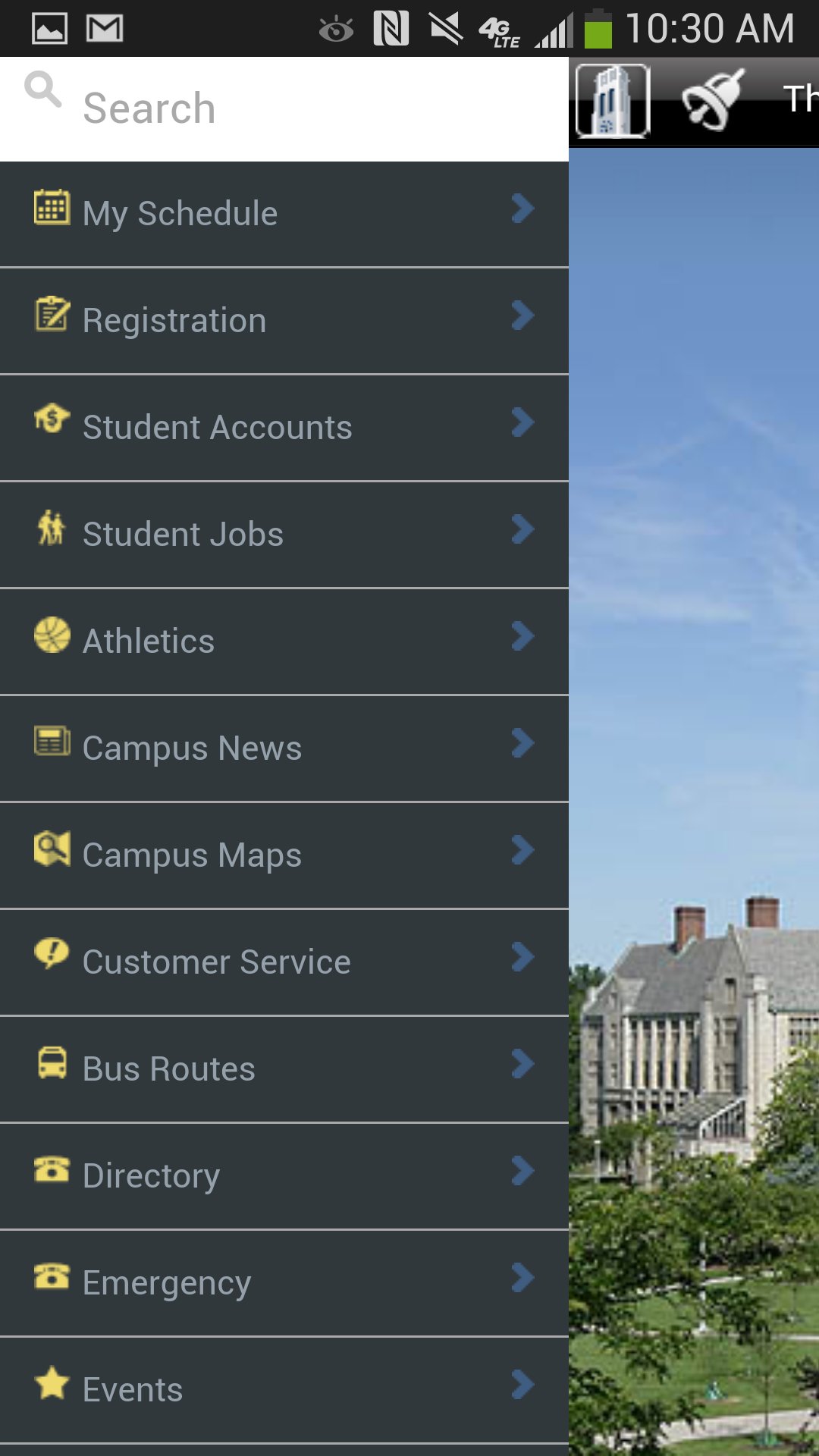Select the Registration menu entry

tap(173, 319)
